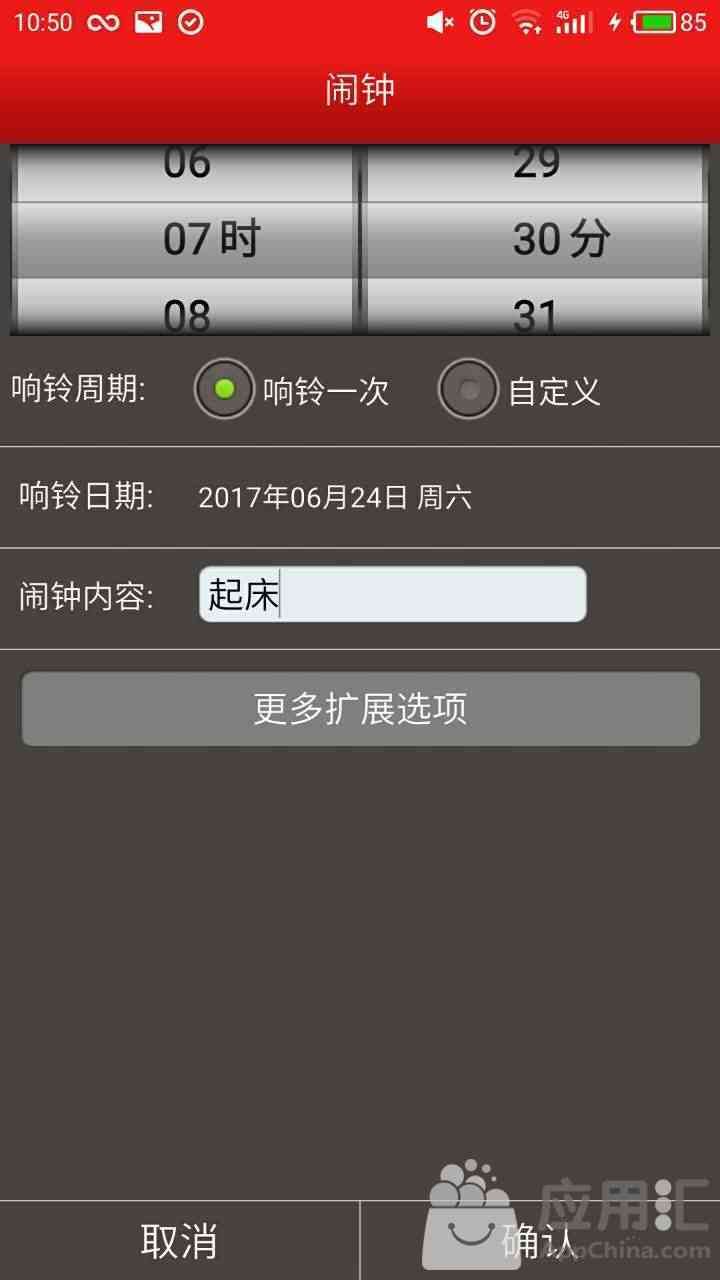Select minute 31 in the minute wheel
The image size is (720, 1280).
(536, 312)
